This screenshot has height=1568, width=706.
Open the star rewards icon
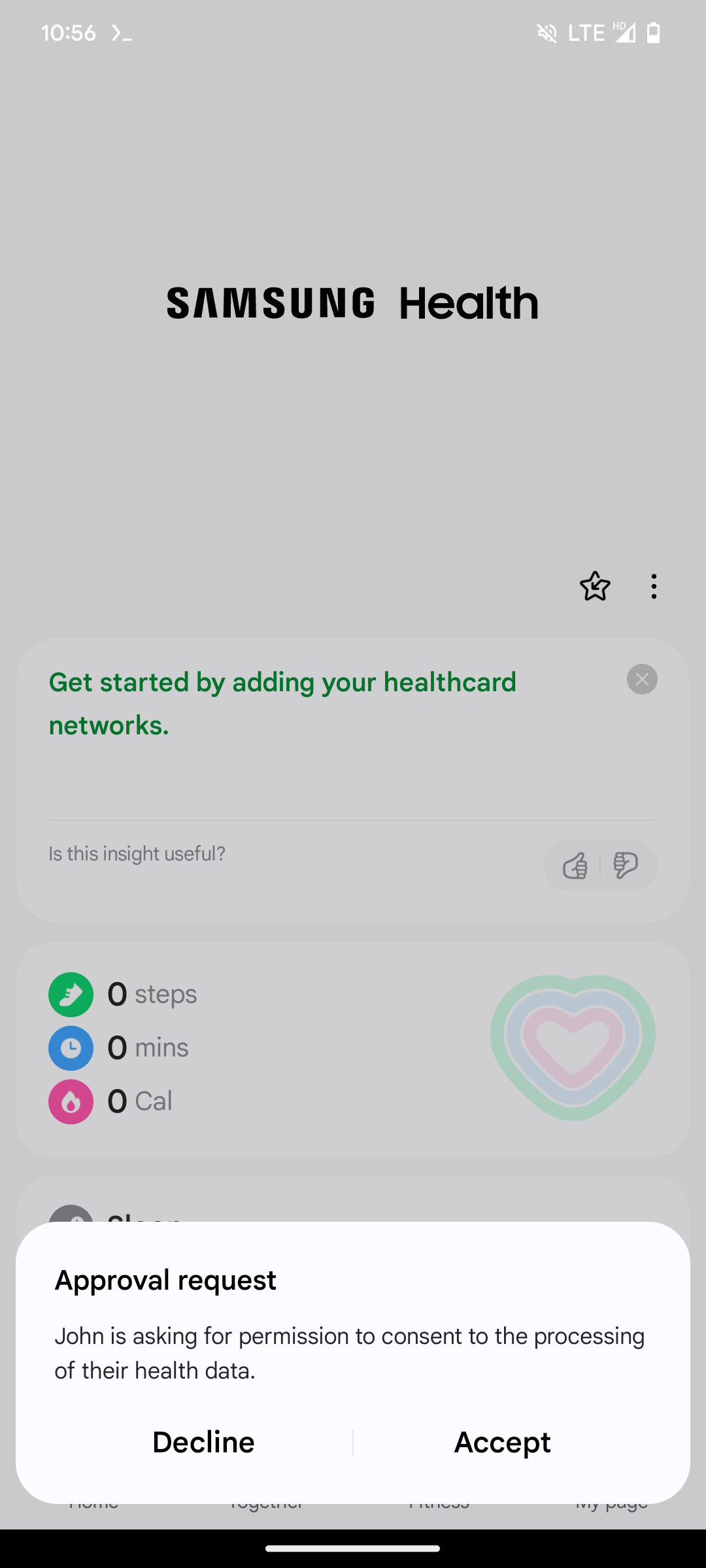(595, 586)
